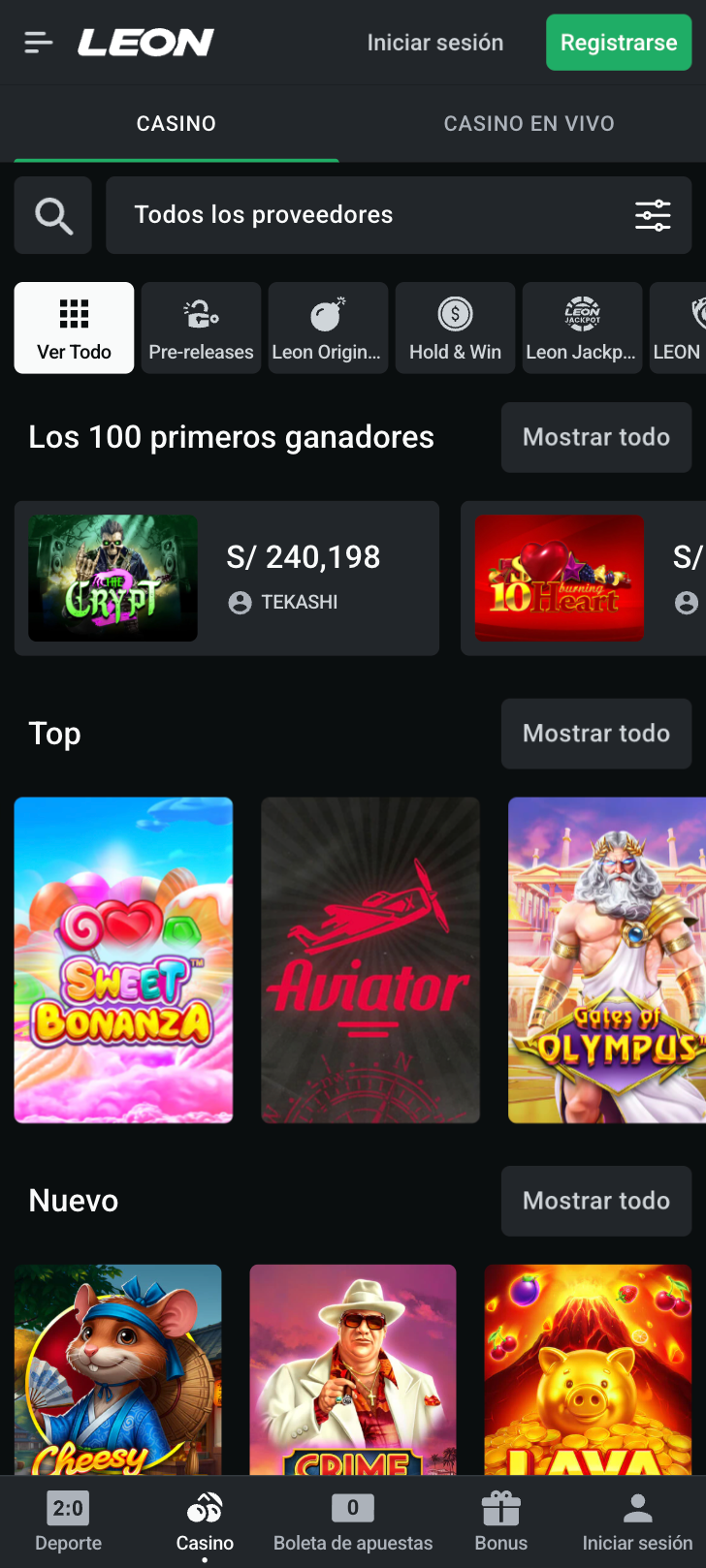
Task: Tap the green Registrarse button
Action: tap(619, 43)
